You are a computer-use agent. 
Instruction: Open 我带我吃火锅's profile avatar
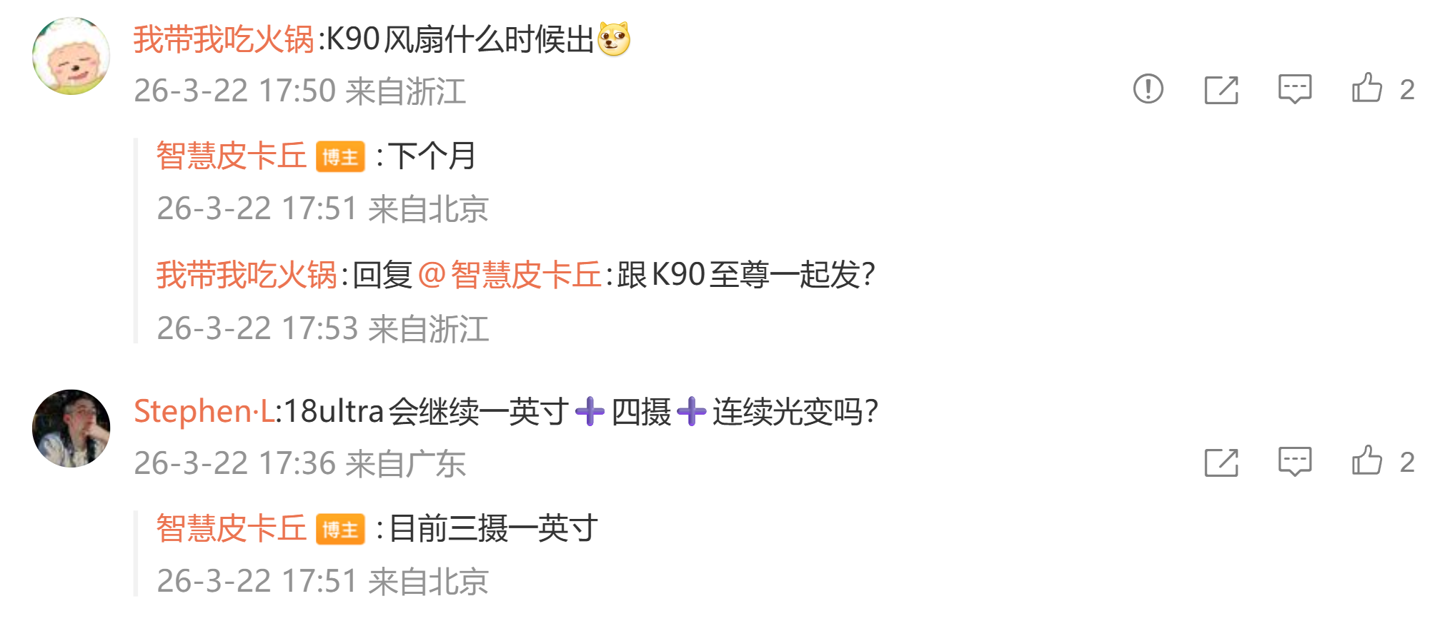tap(71, 56)
